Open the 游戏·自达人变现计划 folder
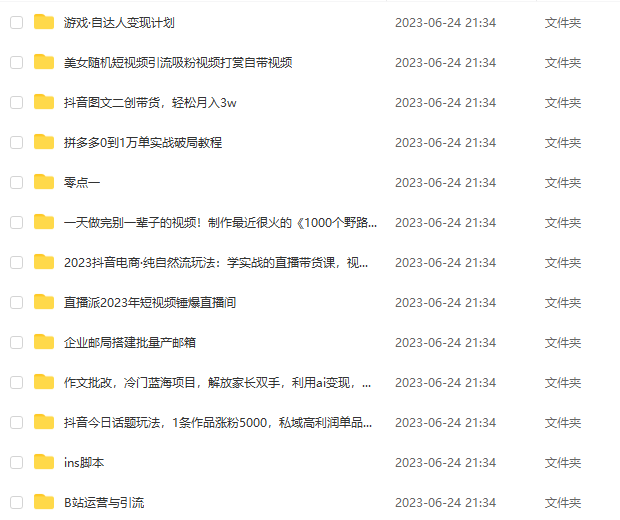Screen dimensions: 620x520 [x=118, y=22]
